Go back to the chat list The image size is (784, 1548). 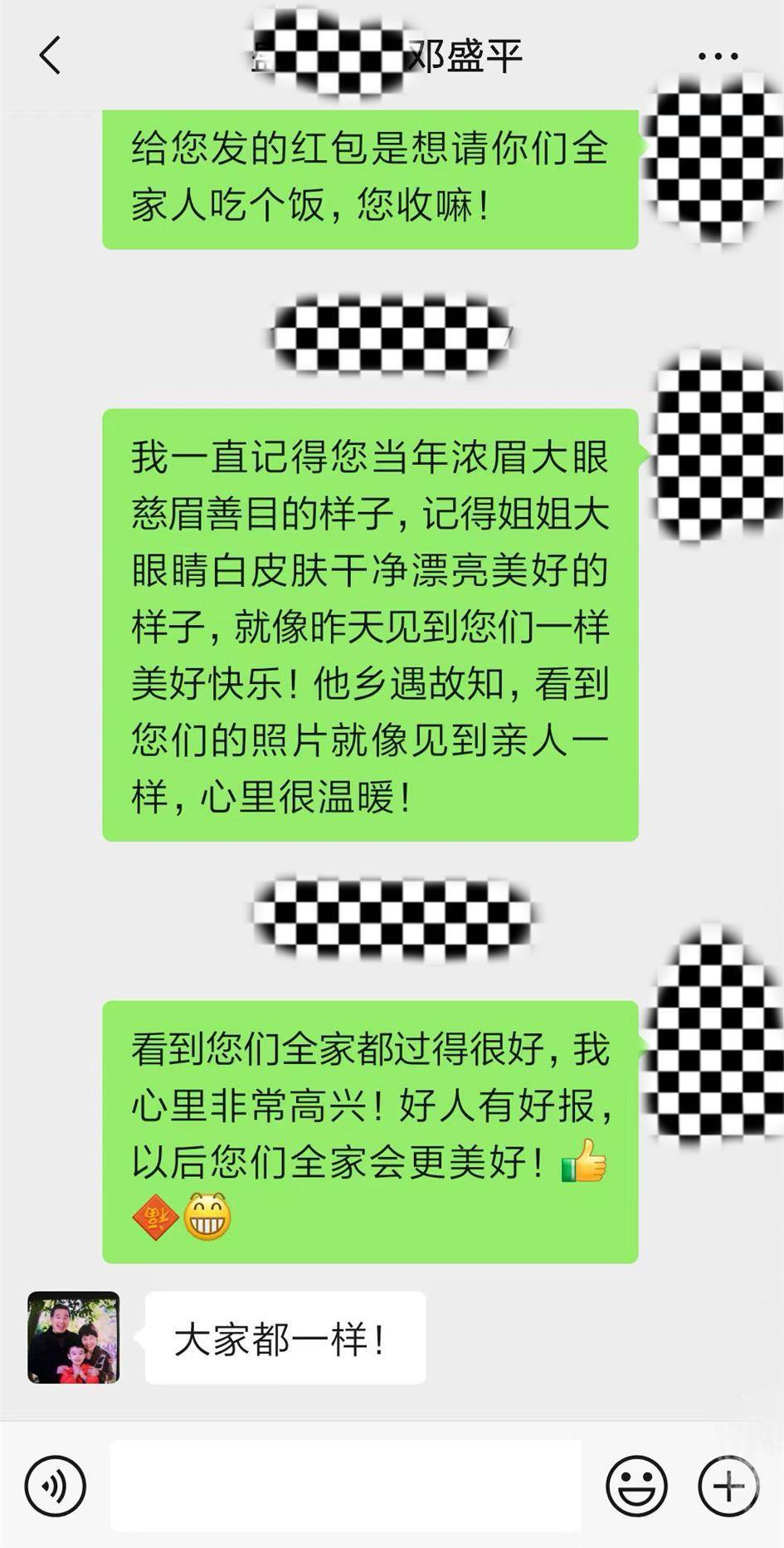tap(51, 56)
